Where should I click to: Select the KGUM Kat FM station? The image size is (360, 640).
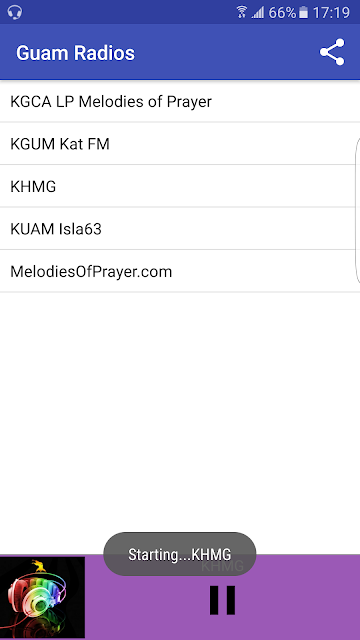180,144
